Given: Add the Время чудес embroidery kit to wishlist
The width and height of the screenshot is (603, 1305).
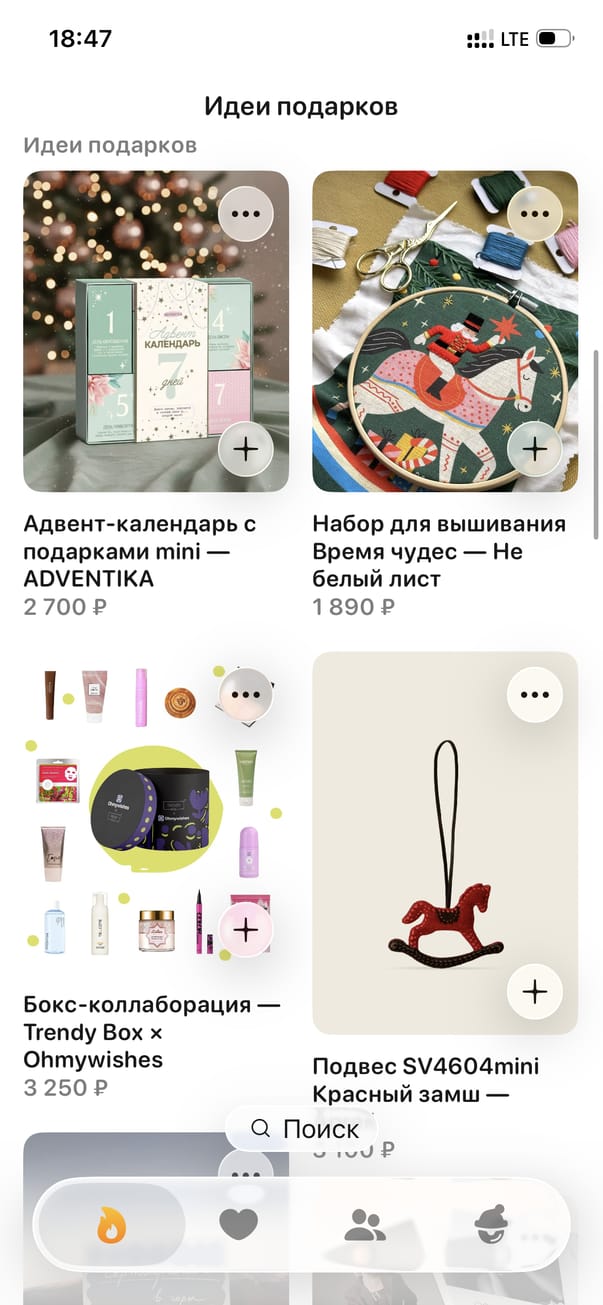Looking at the screenshot, I should point(535,449).
